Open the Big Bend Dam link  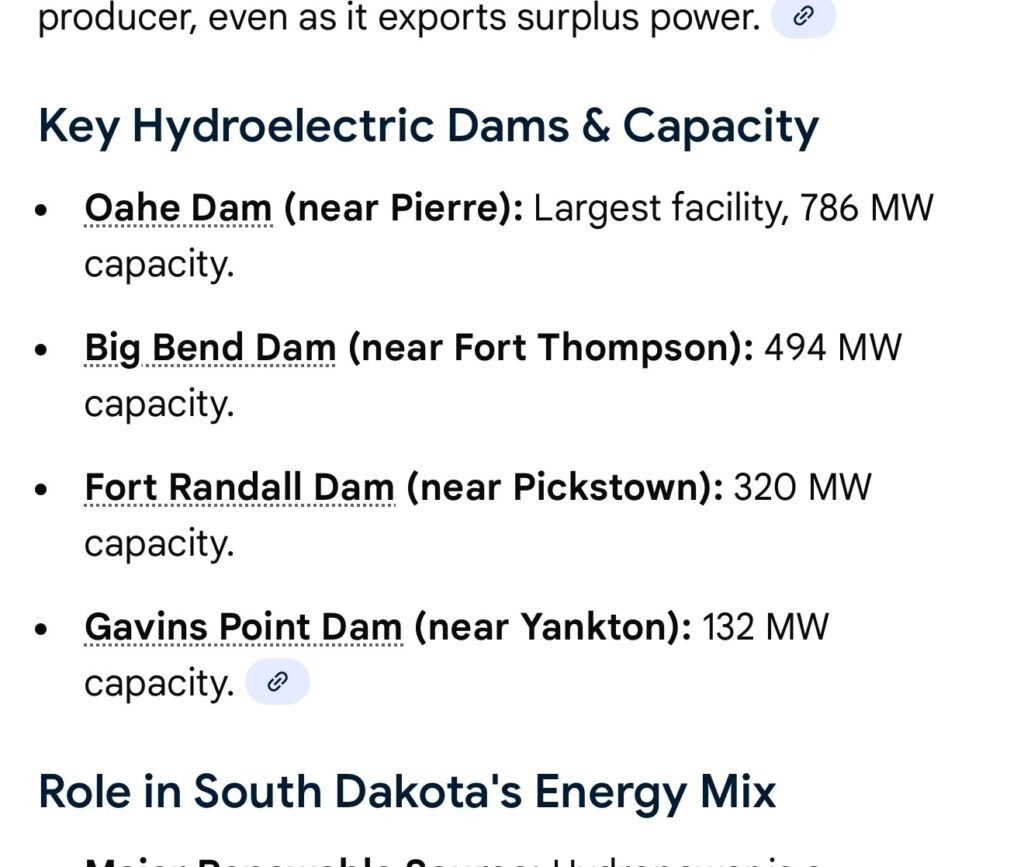210,348
